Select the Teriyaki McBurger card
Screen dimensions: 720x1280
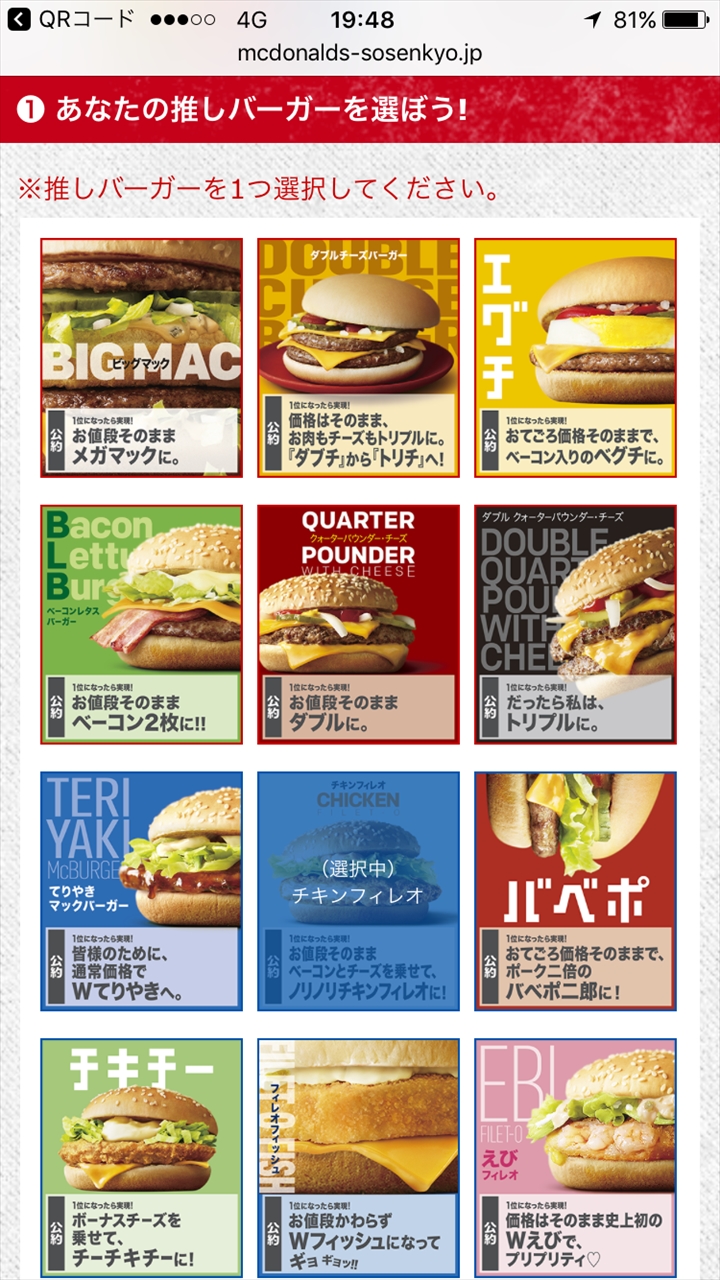point(141,891)
